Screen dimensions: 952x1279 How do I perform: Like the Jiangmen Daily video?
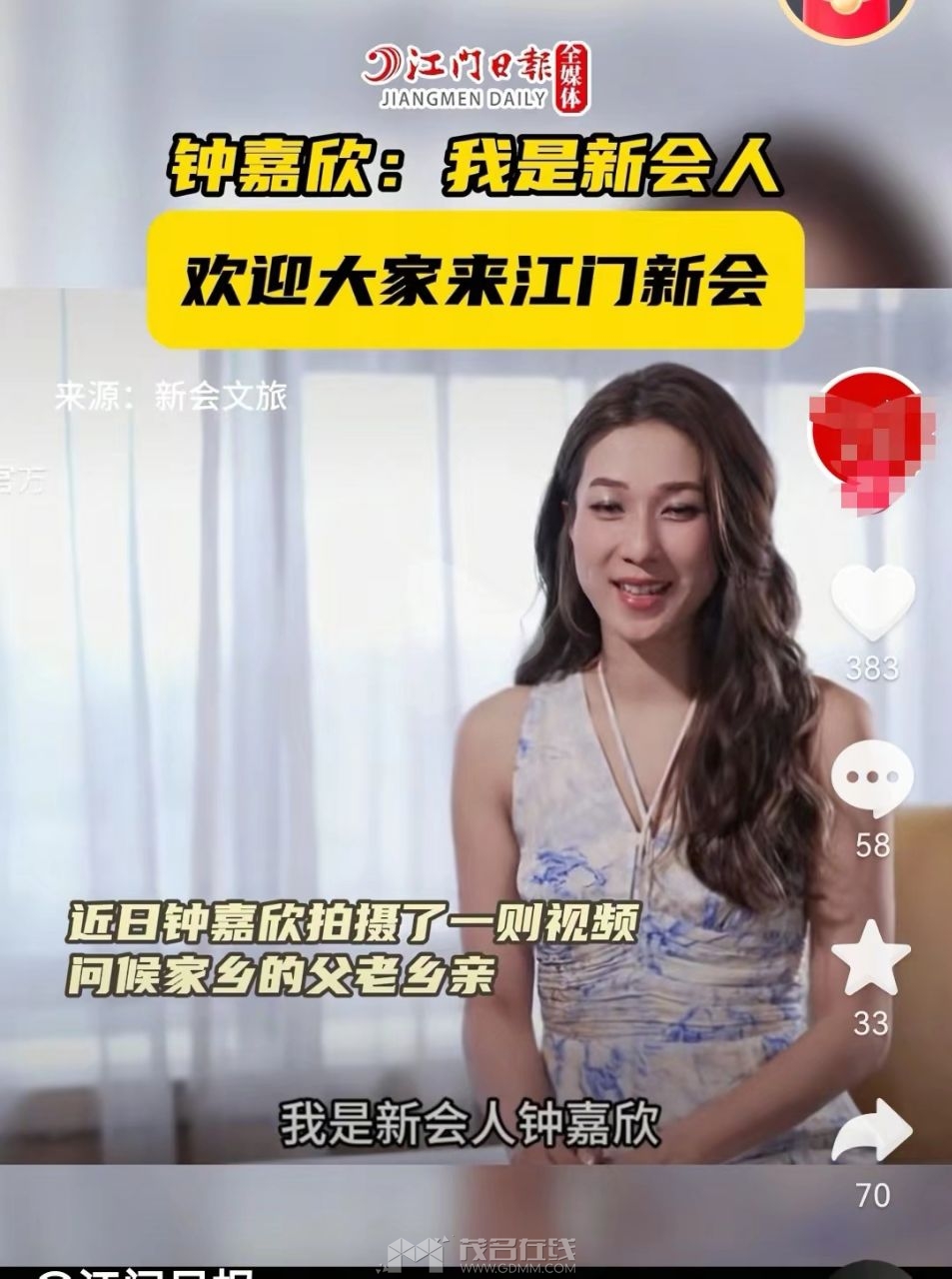click(x=872, y=603)
